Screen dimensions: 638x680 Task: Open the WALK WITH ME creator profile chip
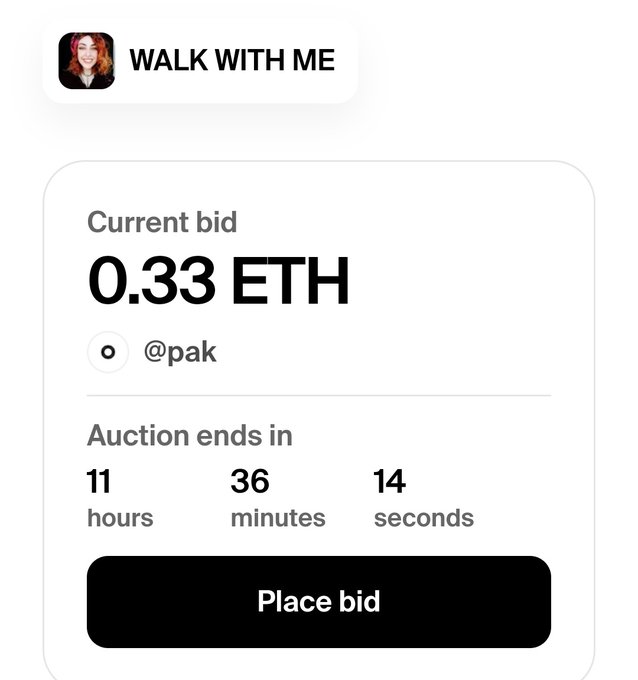point(199,60)
